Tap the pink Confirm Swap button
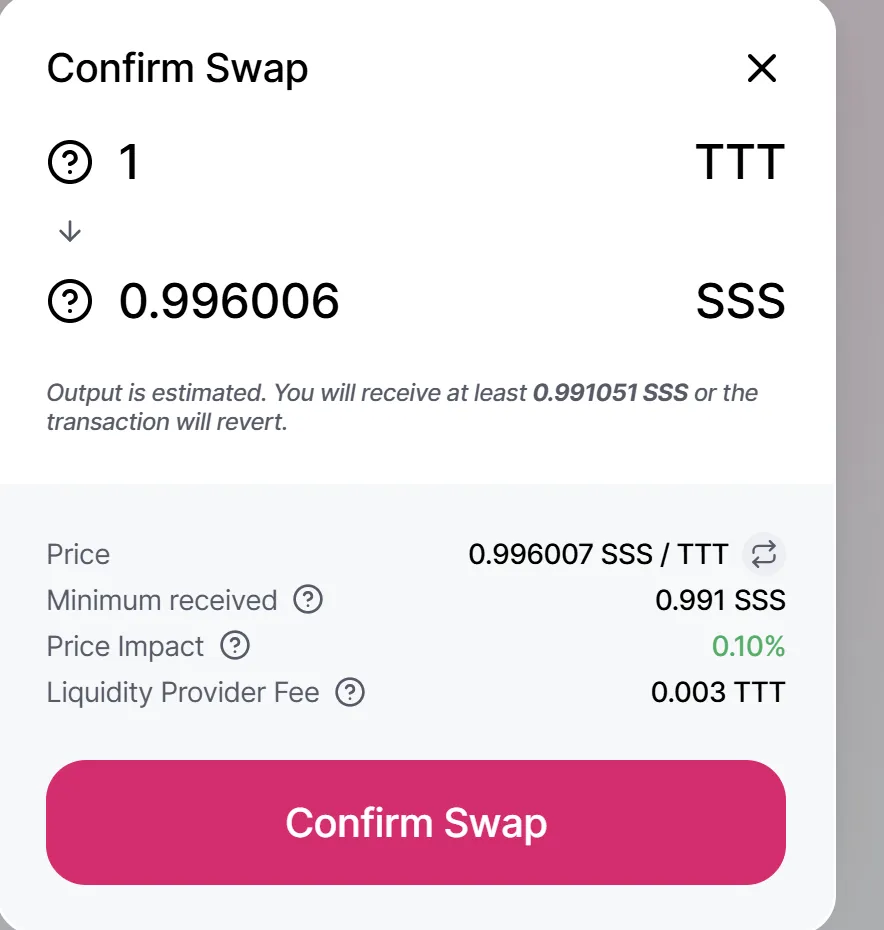884x930 pixels. [416, 822]
